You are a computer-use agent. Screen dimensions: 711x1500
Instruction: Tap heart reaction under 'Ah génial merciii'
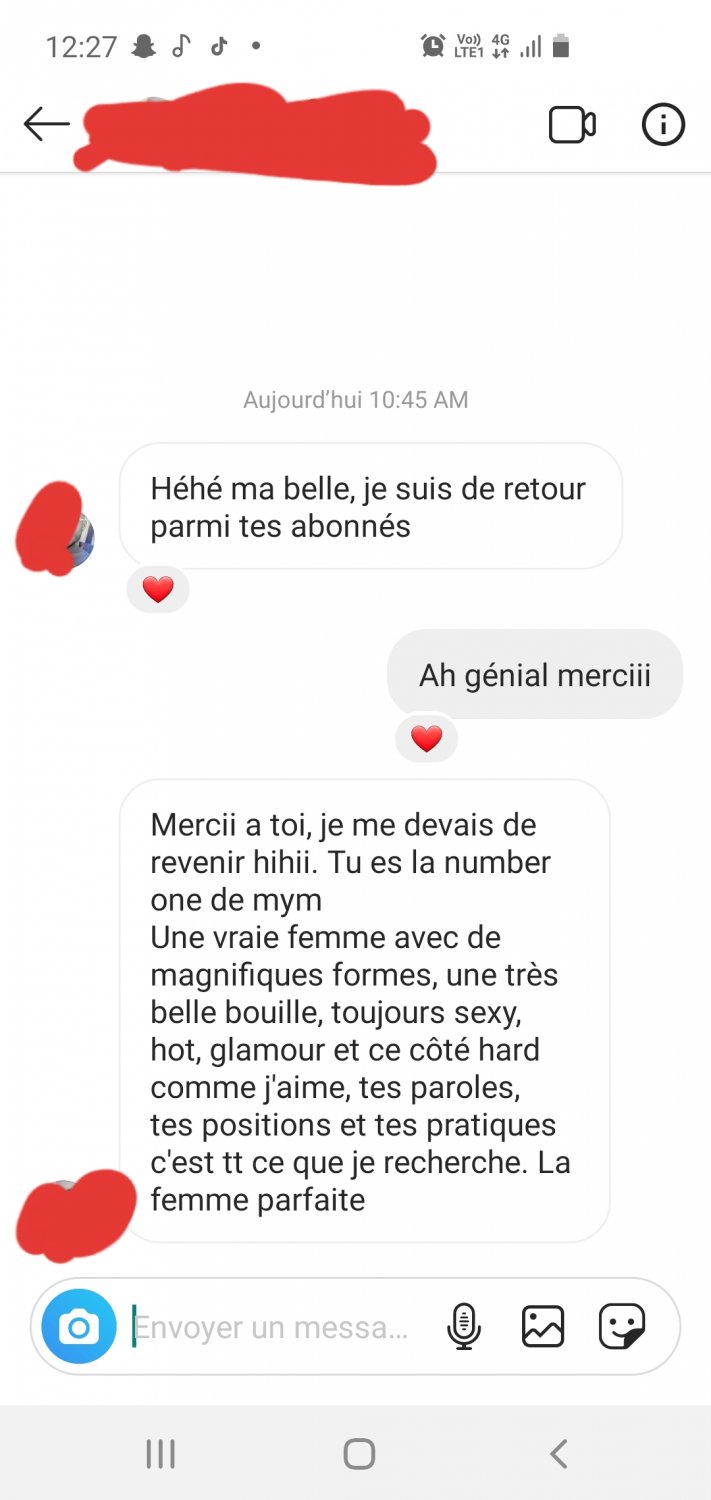point(427,739)
